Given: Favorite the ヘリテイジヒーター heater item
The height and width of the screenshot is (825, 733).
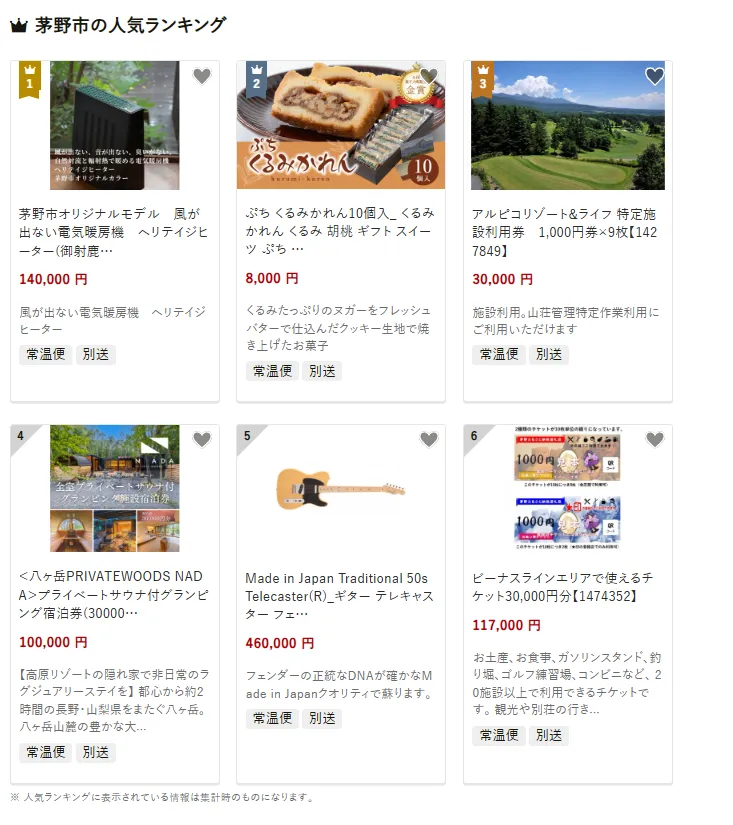Looking at the screenshot, I should click(x=202, y=76).
